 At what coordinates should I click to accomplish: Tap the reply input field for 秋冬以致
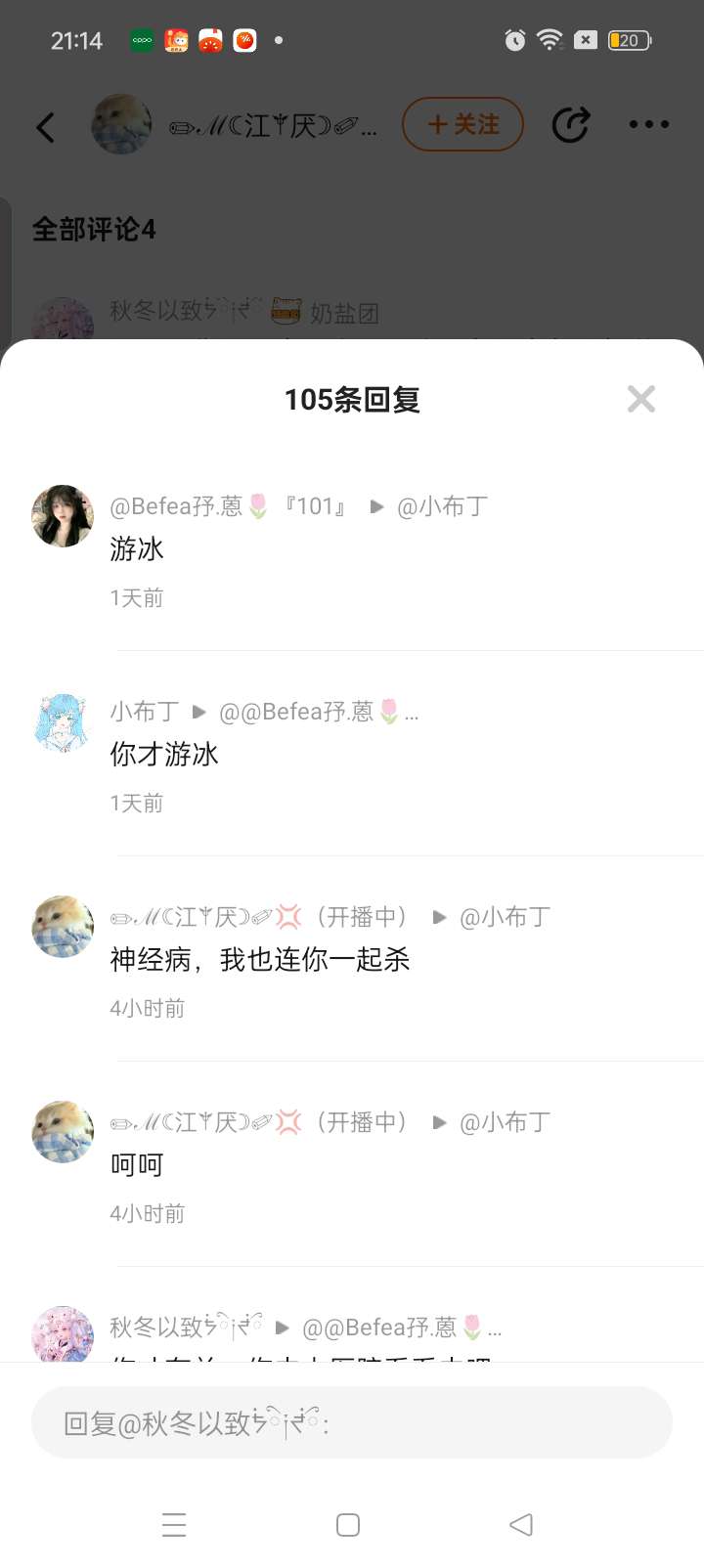click(x=352, y=1422)
